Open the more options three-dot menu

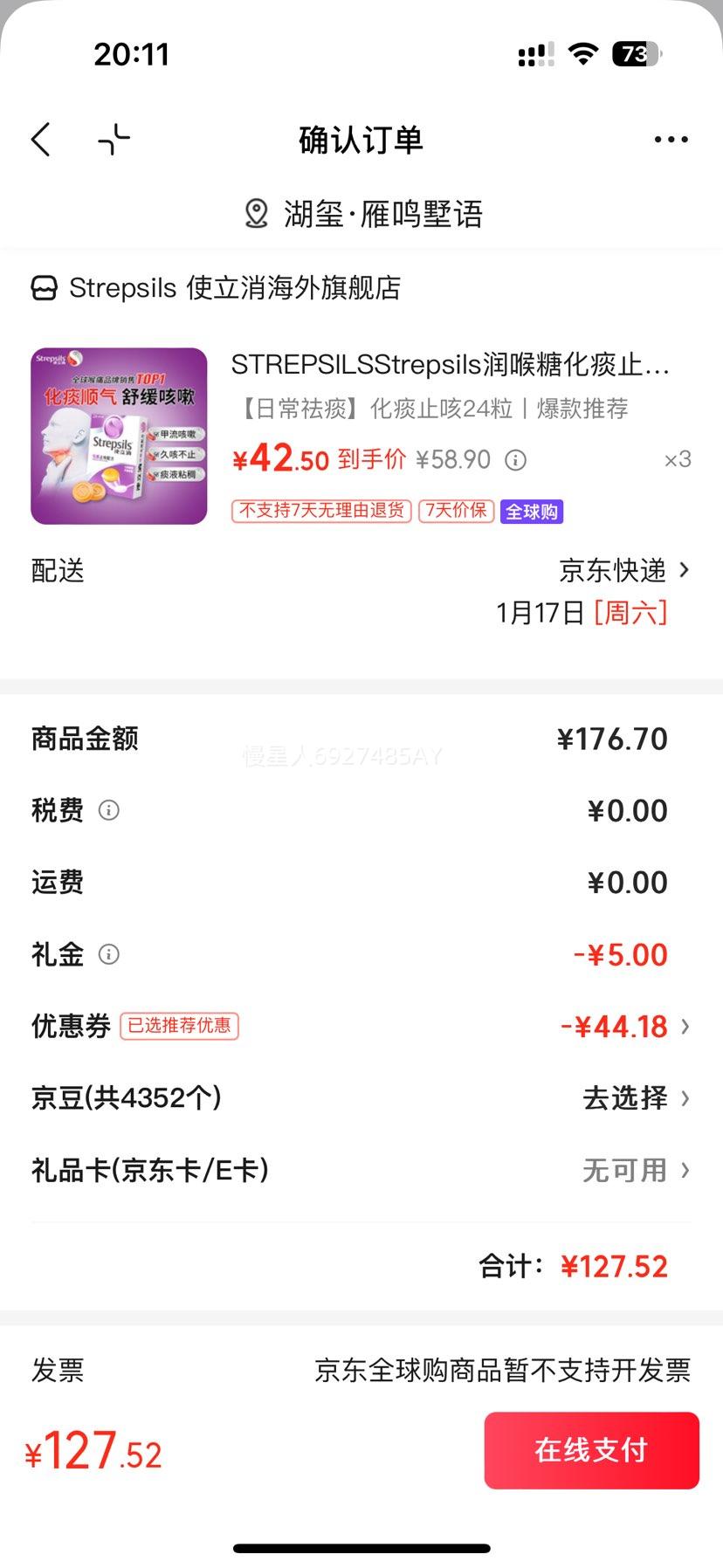[x=671, y=138]
